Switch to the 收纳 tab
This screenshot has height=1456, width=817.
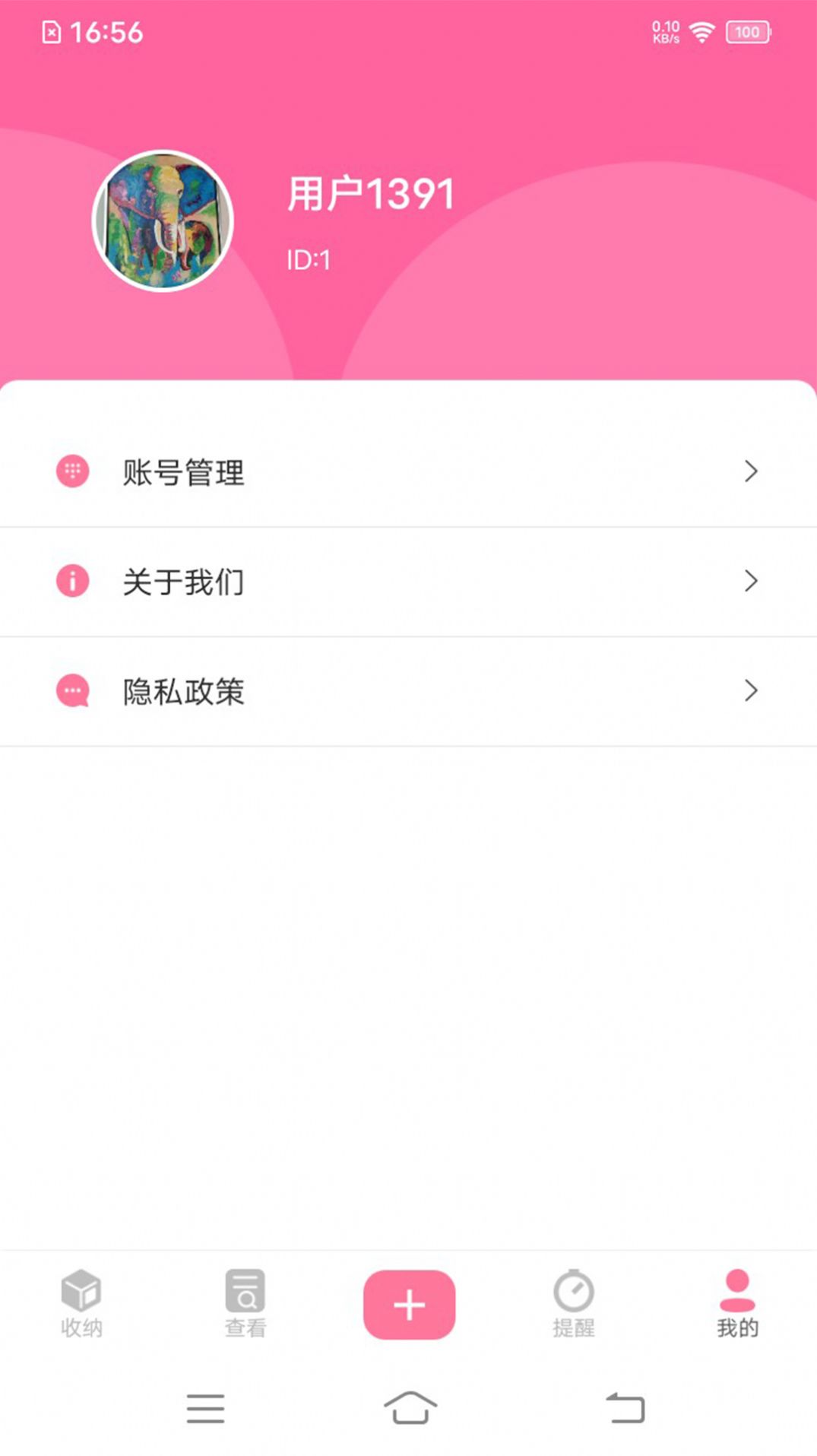(x=81, y=1304)
